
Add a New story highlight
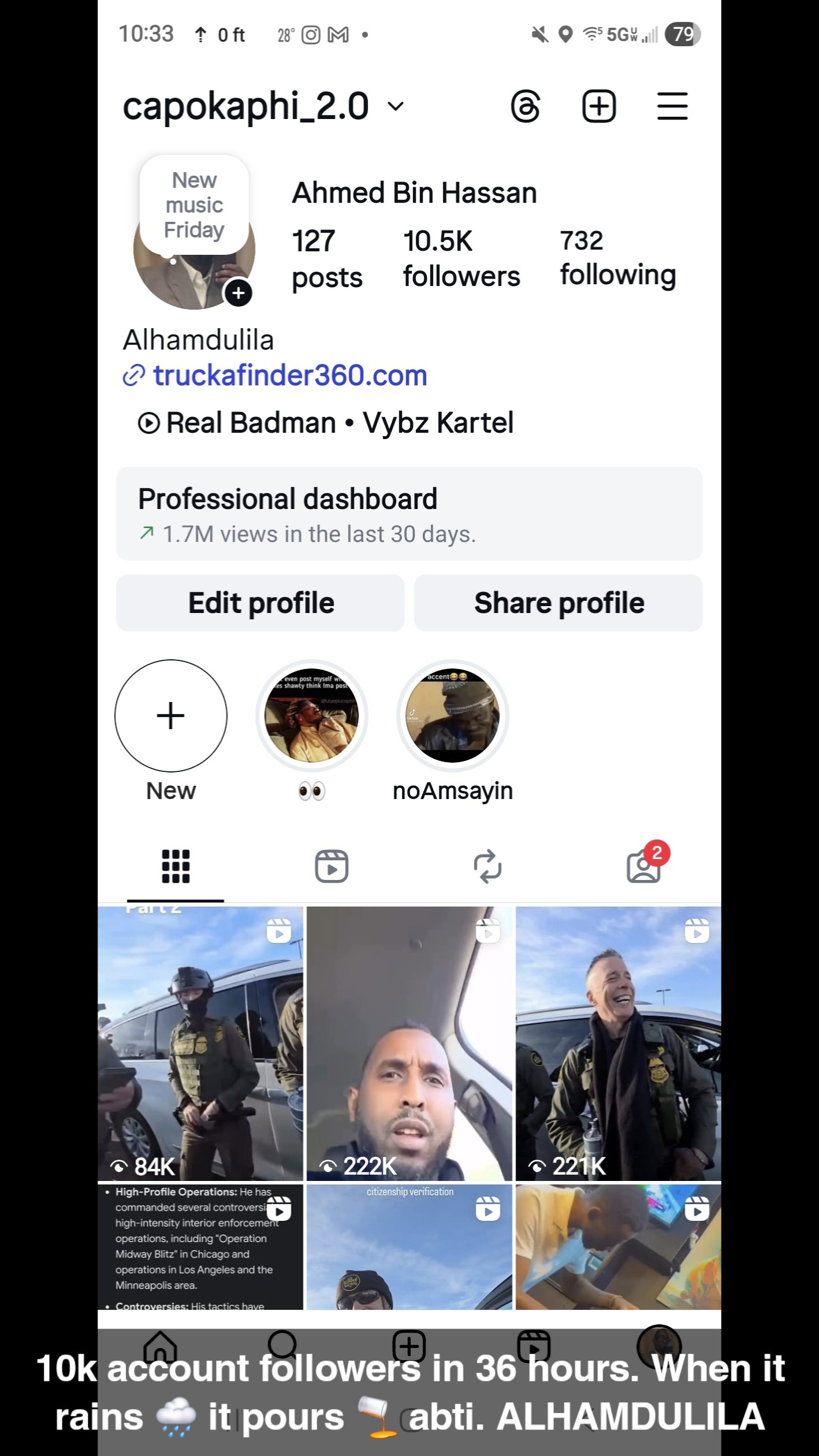pos(171,716)
